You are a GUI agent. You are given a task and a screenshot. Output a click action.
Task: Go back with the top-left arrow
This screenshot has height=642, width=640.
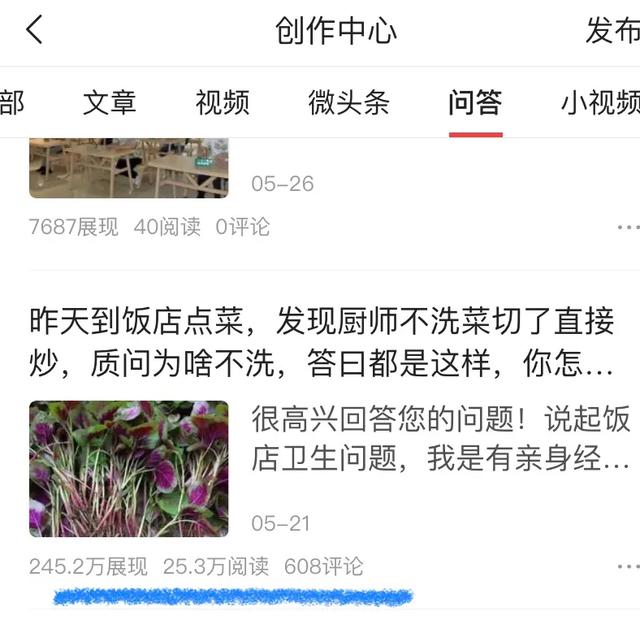point(35,31)
